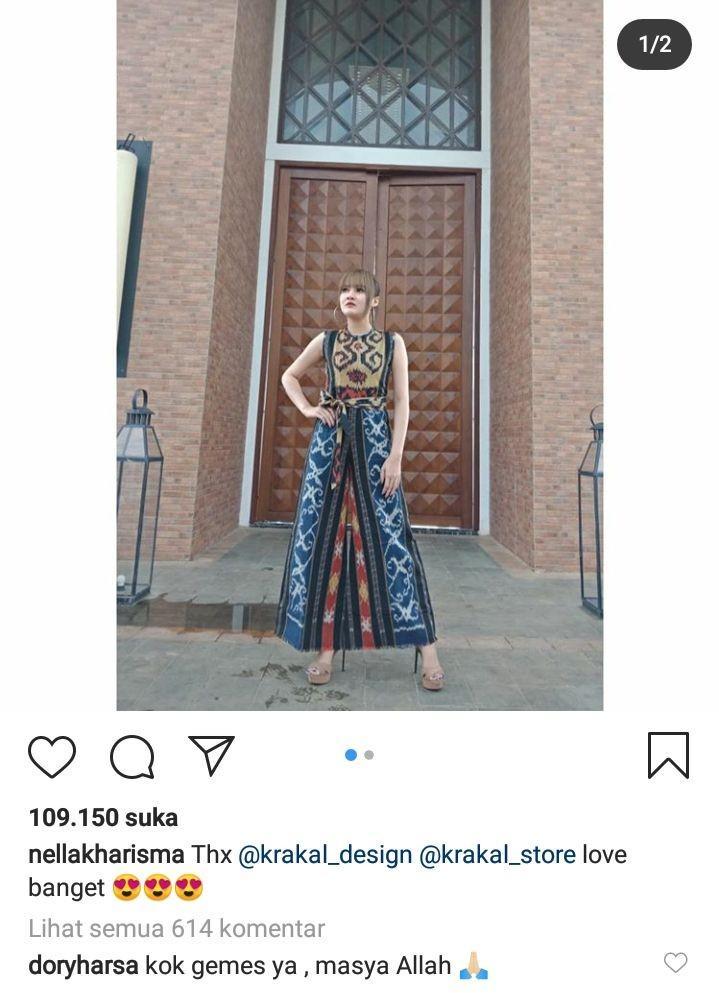The width and height of the screenshot is (719, 993).
Task: Open nellakharisma's profile from caption
Action: [x=106, y=856]
